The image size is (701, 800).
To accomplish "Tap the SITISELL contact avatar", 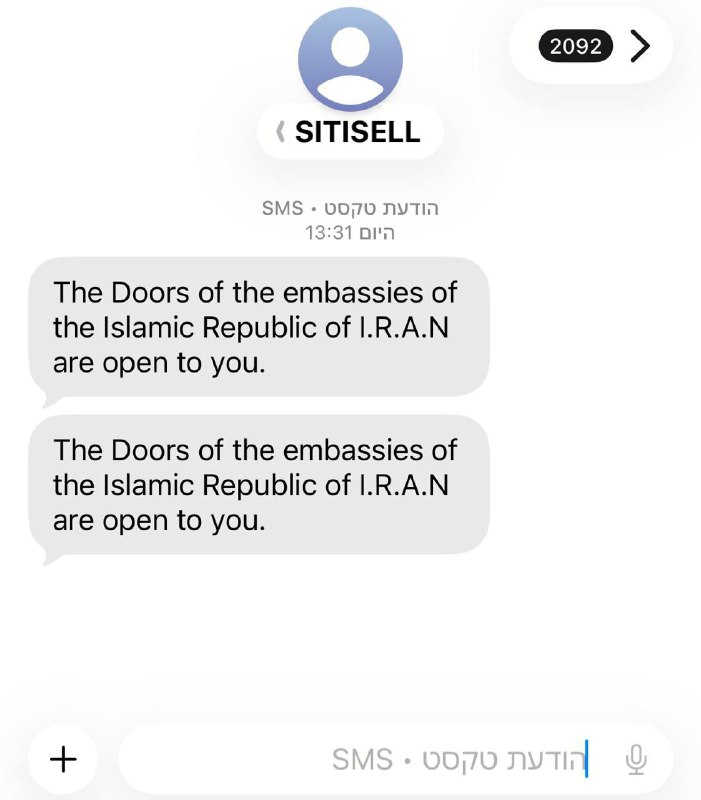I will click(x=350, y=57).
